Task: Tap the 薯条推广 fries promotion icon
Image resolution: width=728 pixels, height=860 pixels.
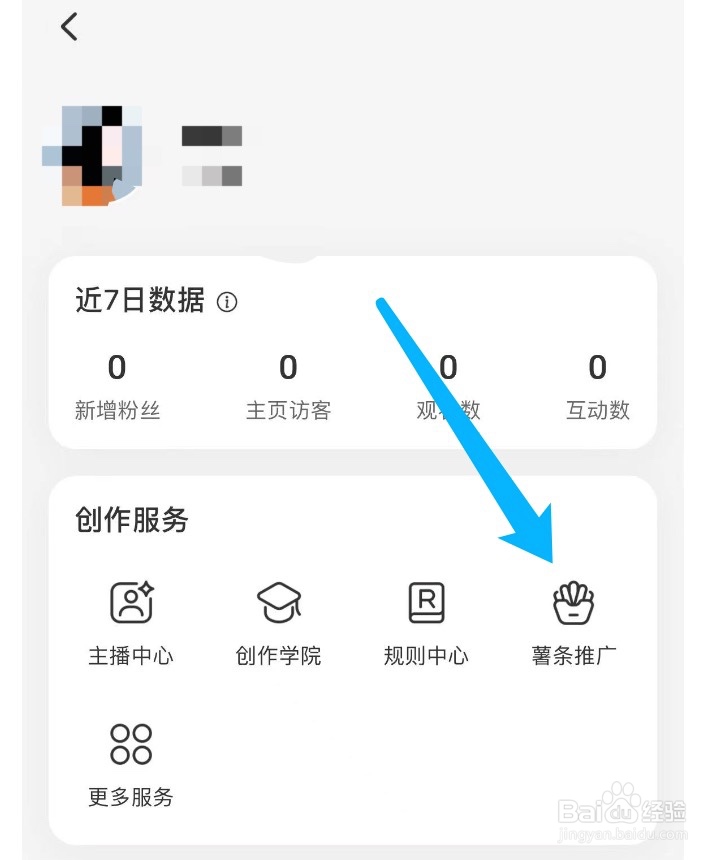Action: (x=573, y=602)
